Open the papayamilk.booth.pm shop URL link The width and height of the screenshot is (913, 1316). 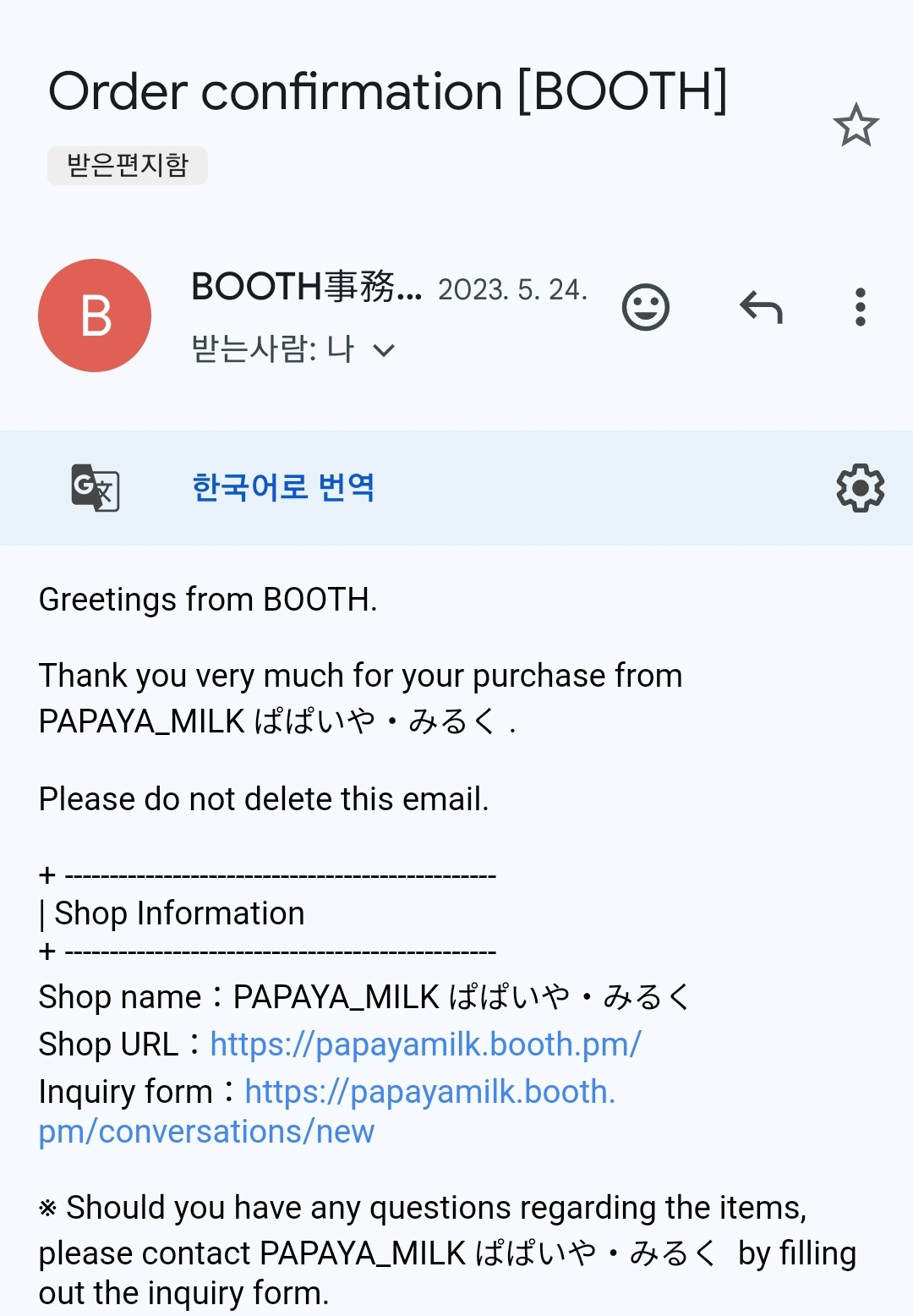click(425, 1045)
